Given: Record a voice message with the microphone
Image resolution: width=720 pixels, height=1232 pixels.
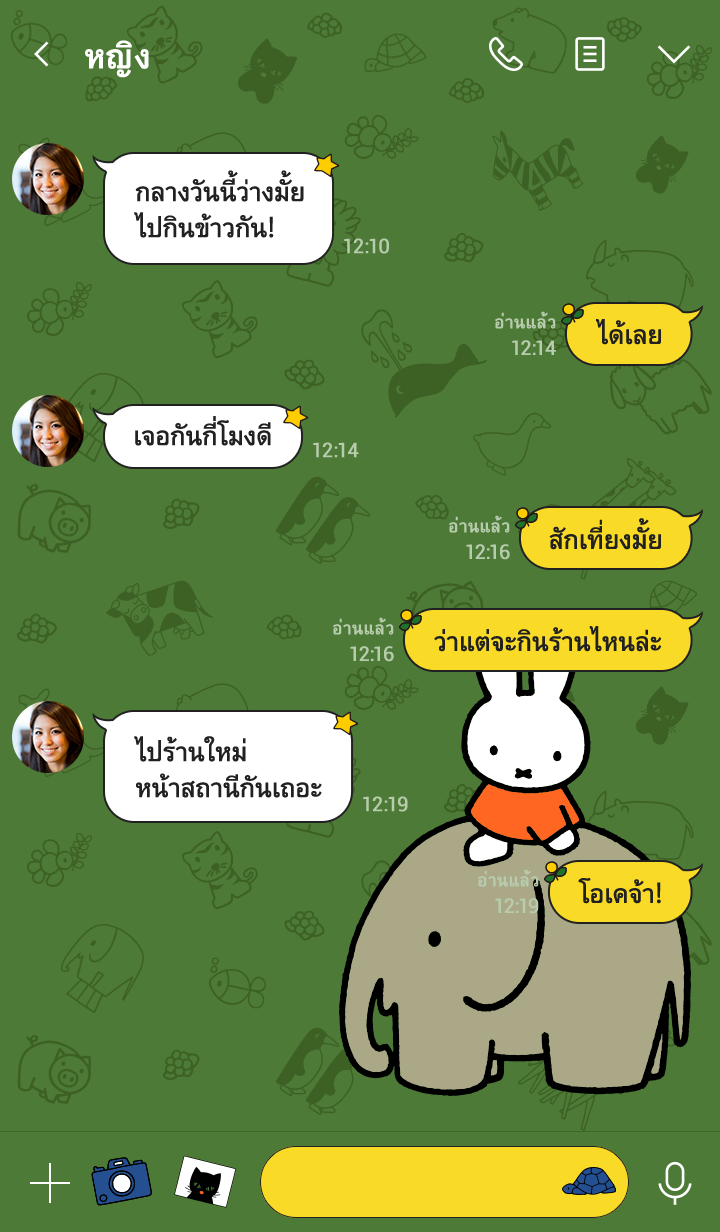Looking at the screenshot, I should (675, 1183).
